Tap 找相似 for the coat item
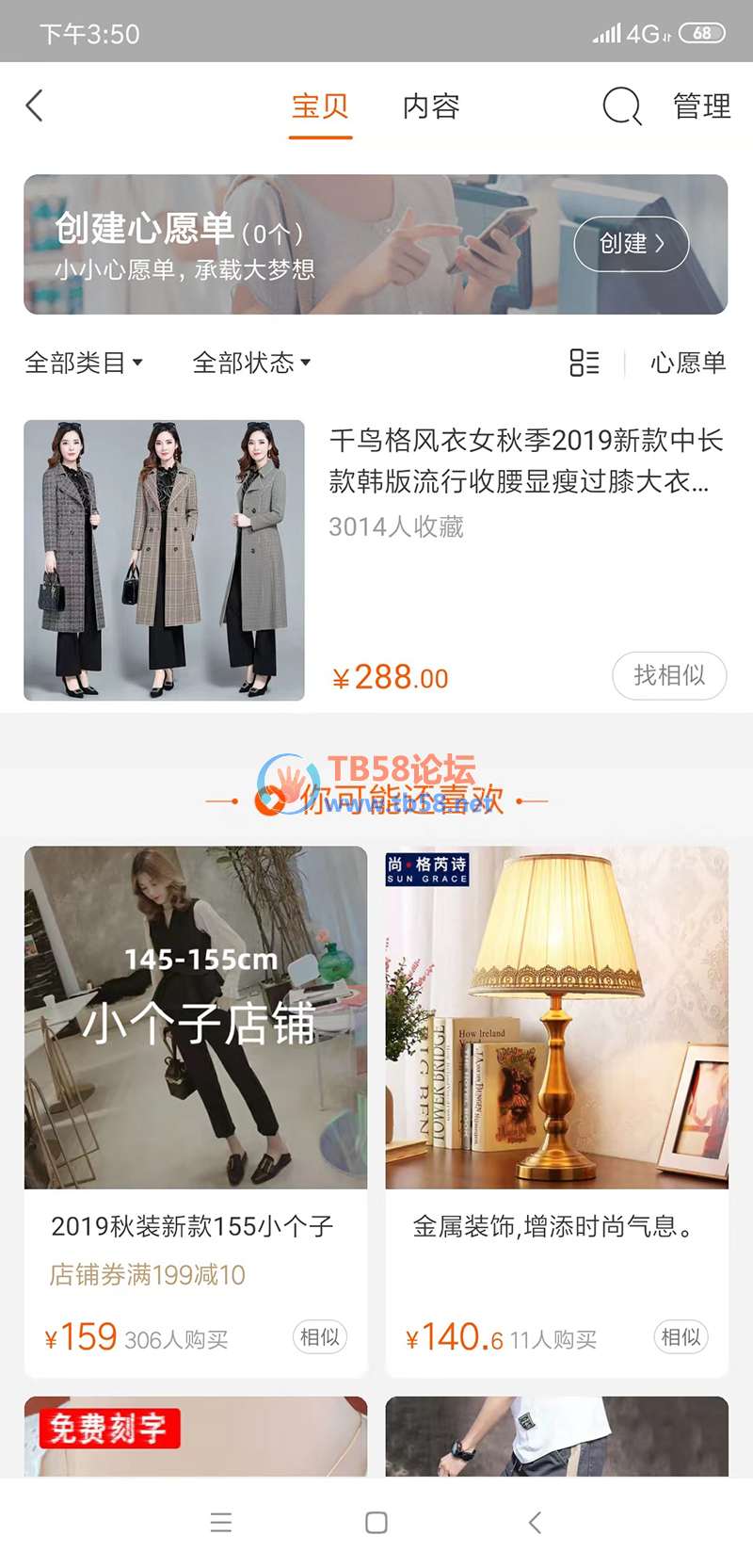This screenshot has height=1568, width=753. pyautogui.click(x=669, y=675)
